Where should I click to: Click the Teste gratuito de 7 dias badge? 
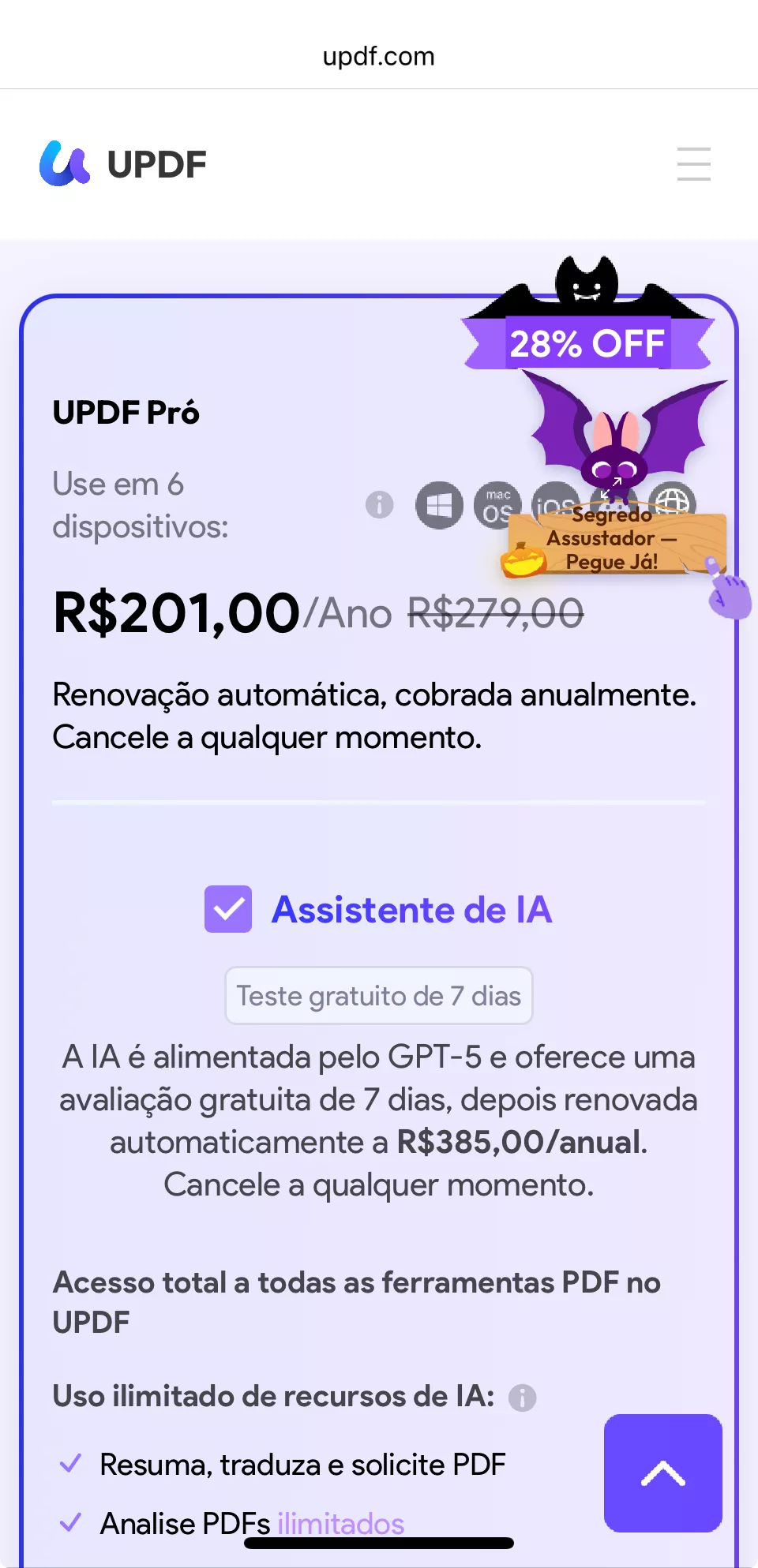(x=378, y=995)
